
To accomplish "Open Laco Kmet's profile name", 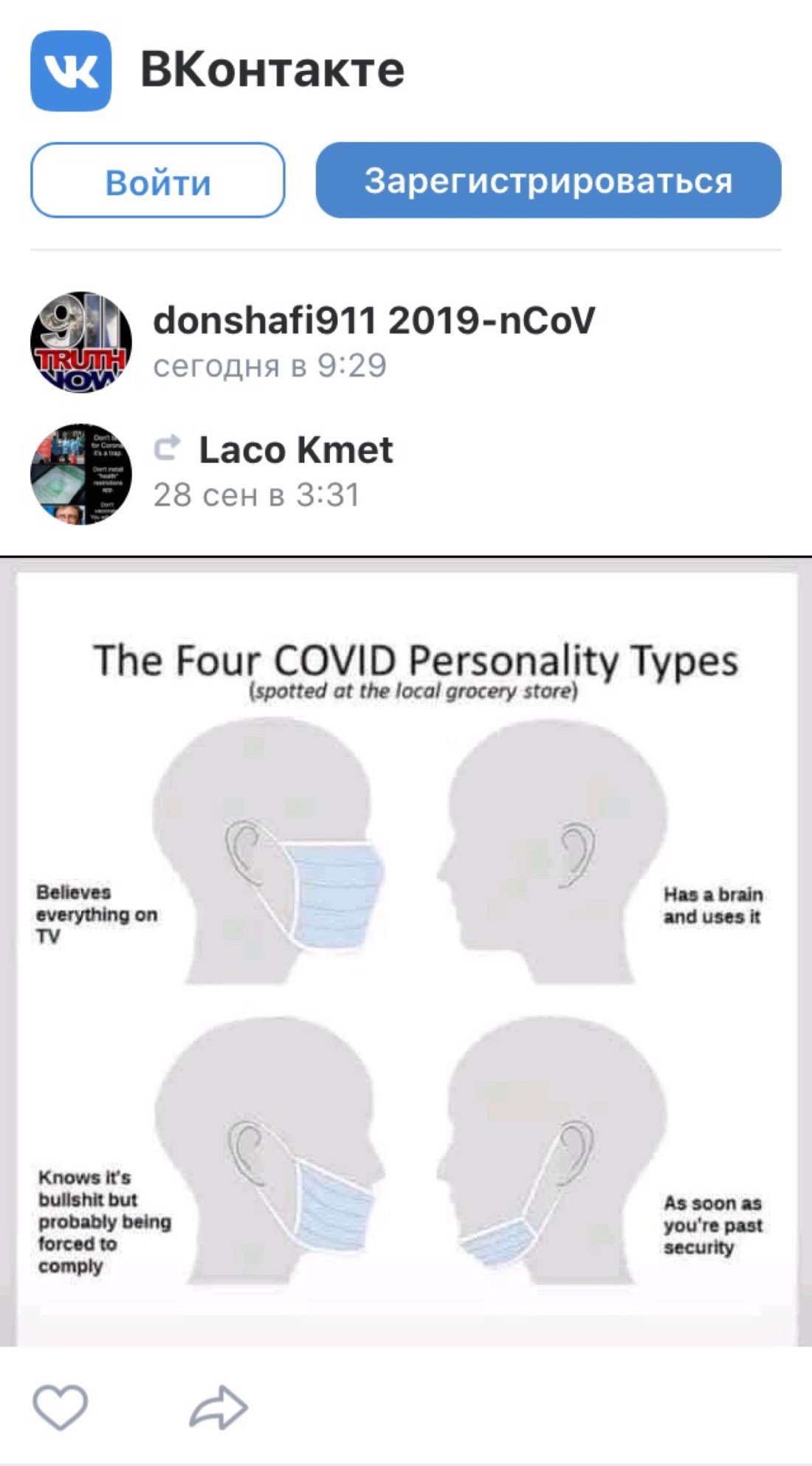I will [x=295, y=450].
